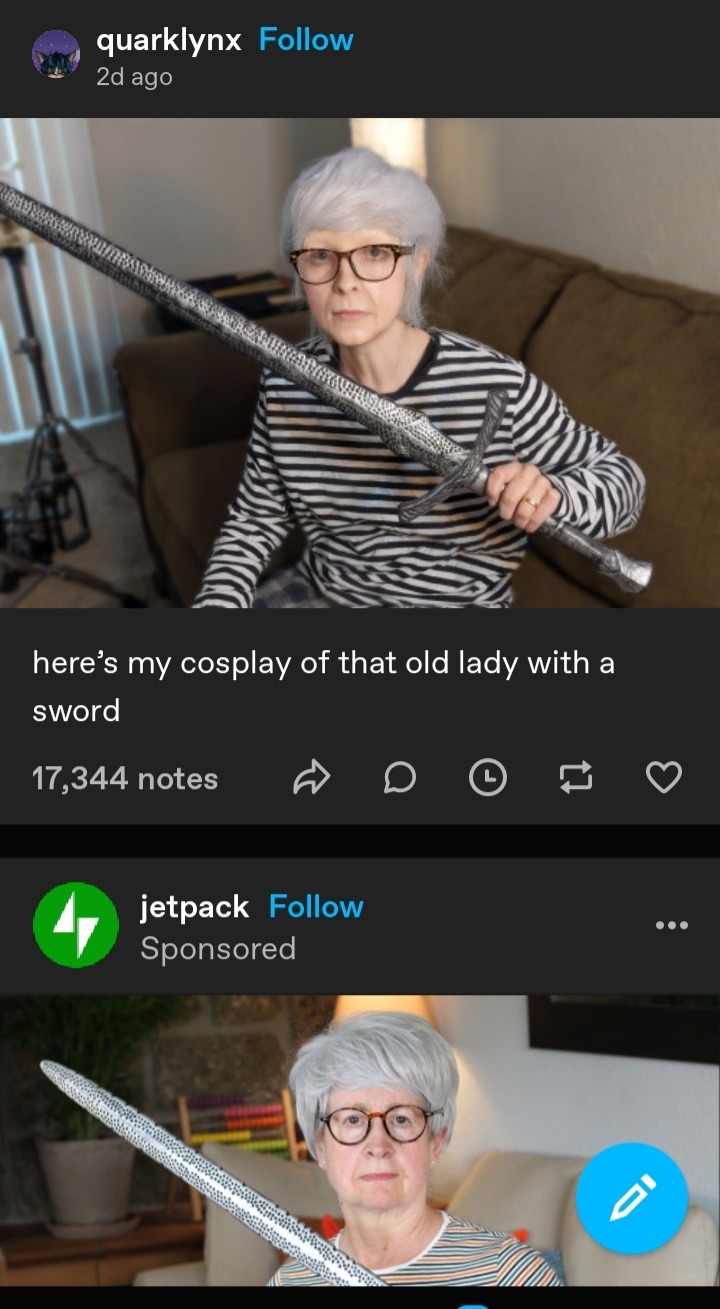Open quarklynx's profile avatar
The width and height of the screenshot is (720, 1309).
pyautogui.click(x=56, y=55)
